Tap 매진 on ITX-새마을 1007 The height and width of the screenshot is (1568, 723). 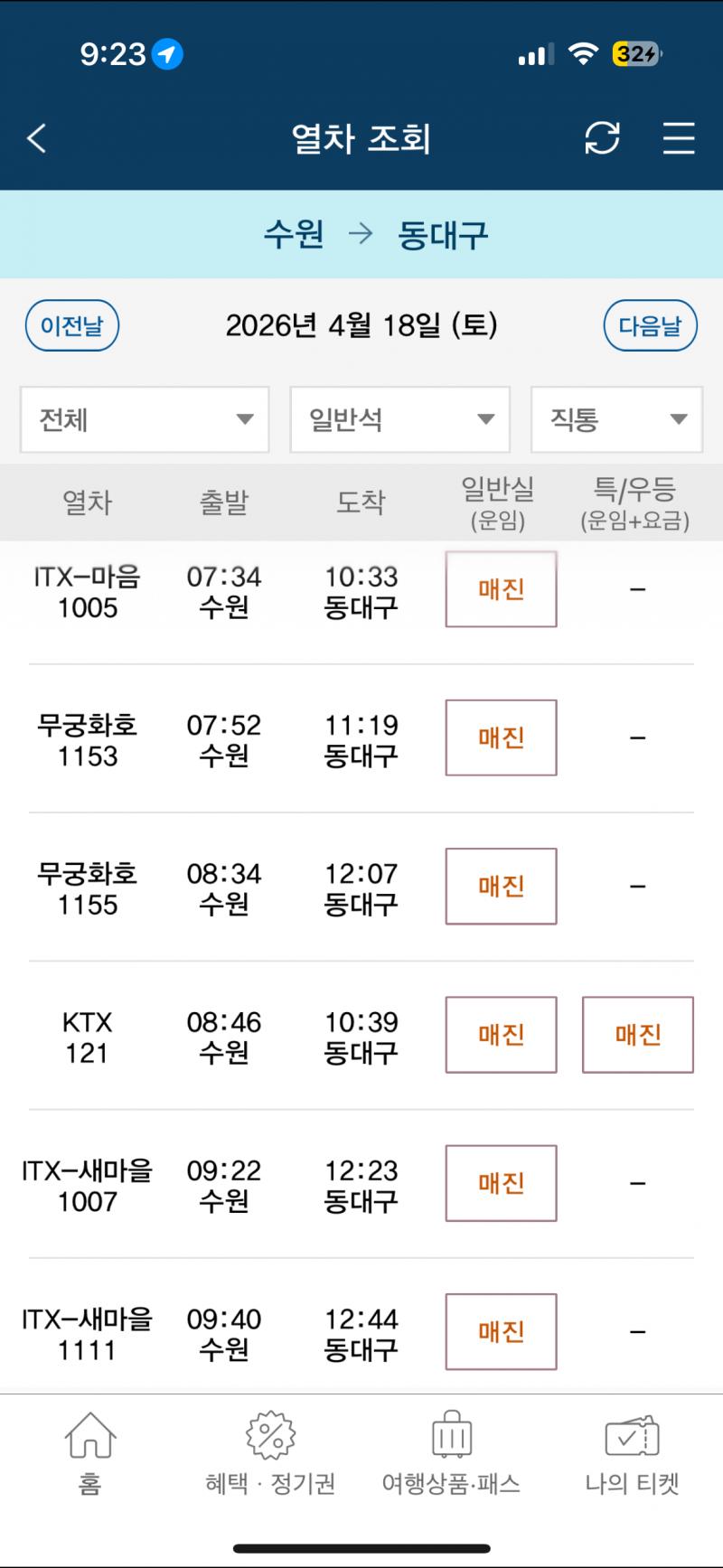coord(501,1183)
